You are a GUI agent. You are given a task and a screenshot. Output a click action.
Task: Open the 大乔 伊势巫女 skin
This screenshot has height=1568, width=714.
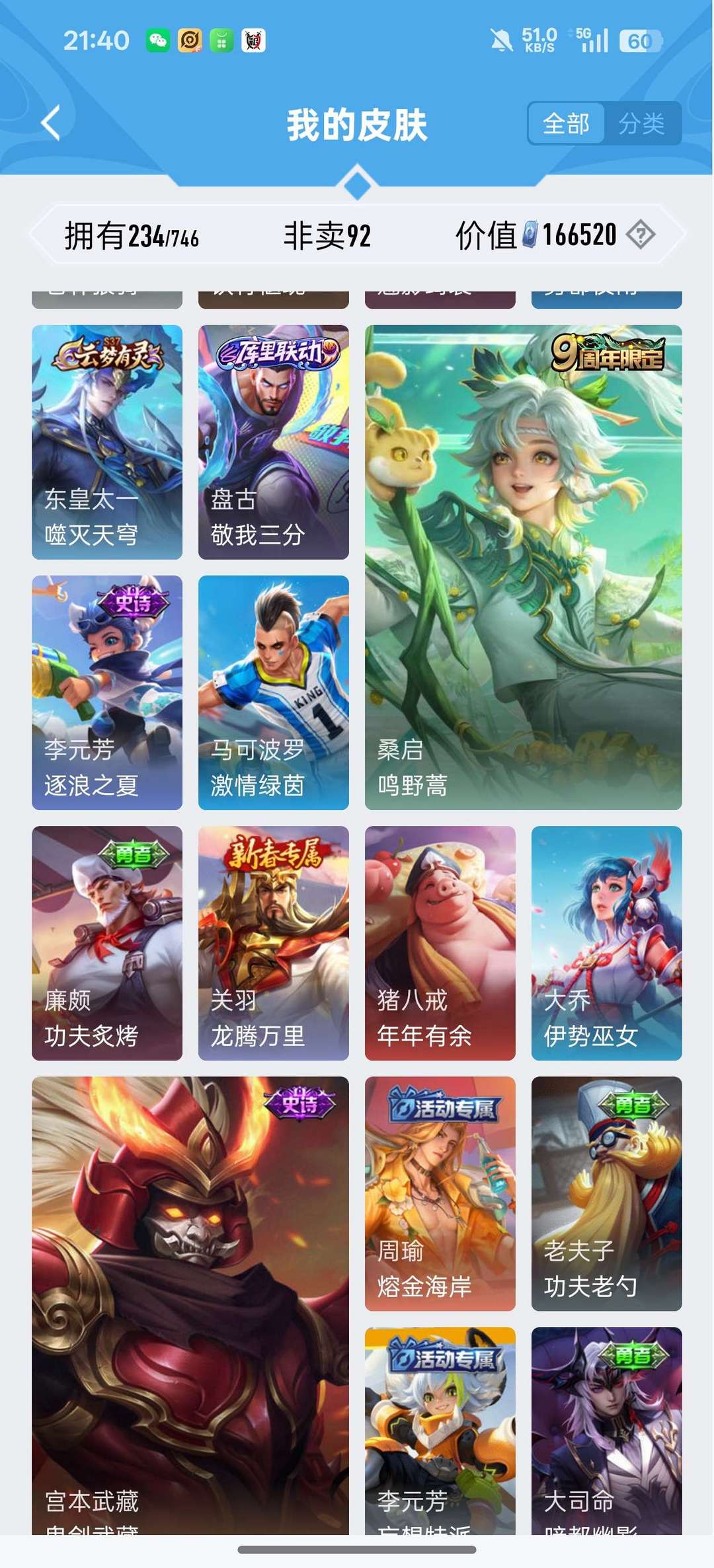(606, 938)
